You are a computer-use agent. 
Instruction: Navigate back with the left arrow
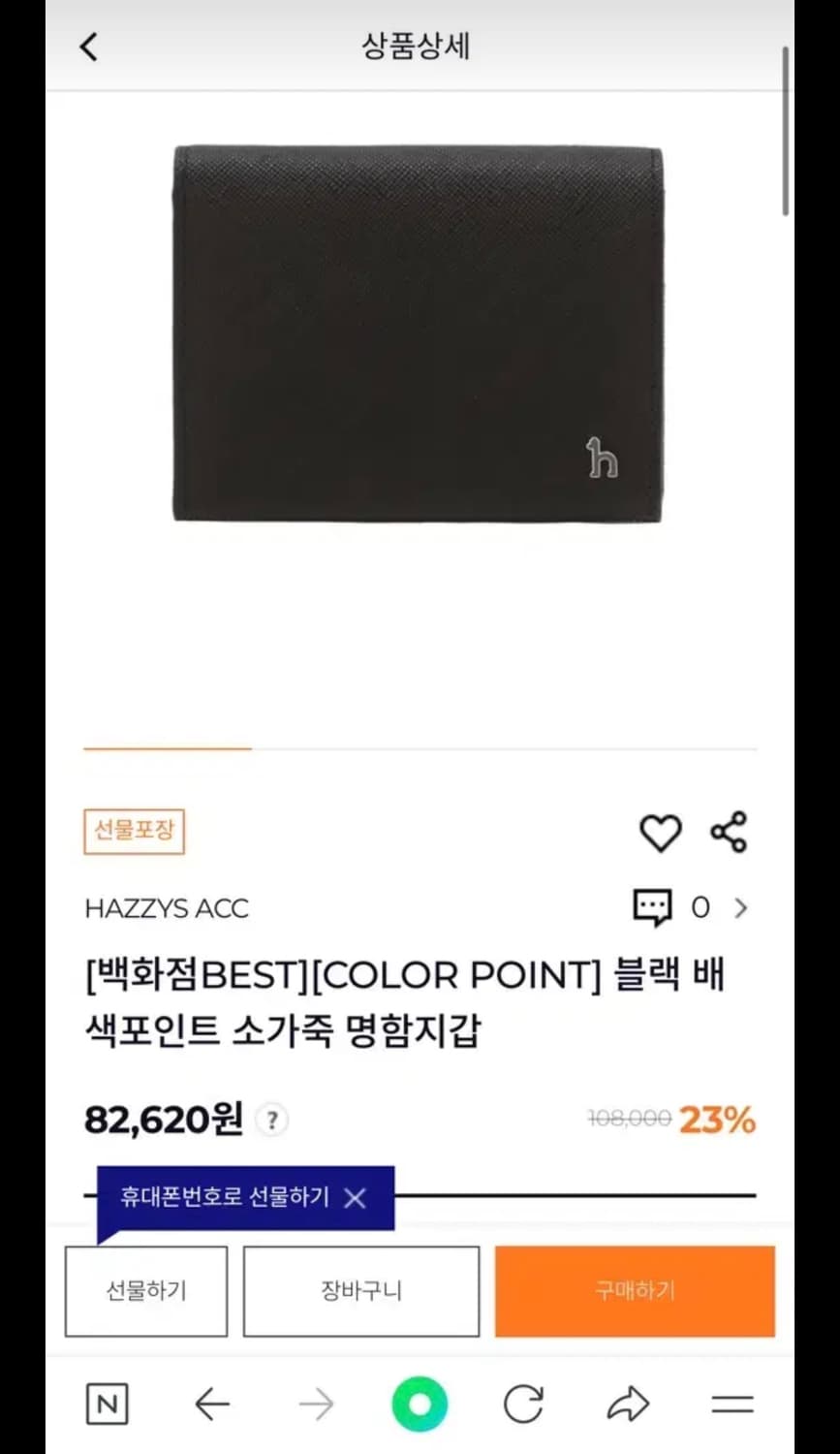point(213,1403)
